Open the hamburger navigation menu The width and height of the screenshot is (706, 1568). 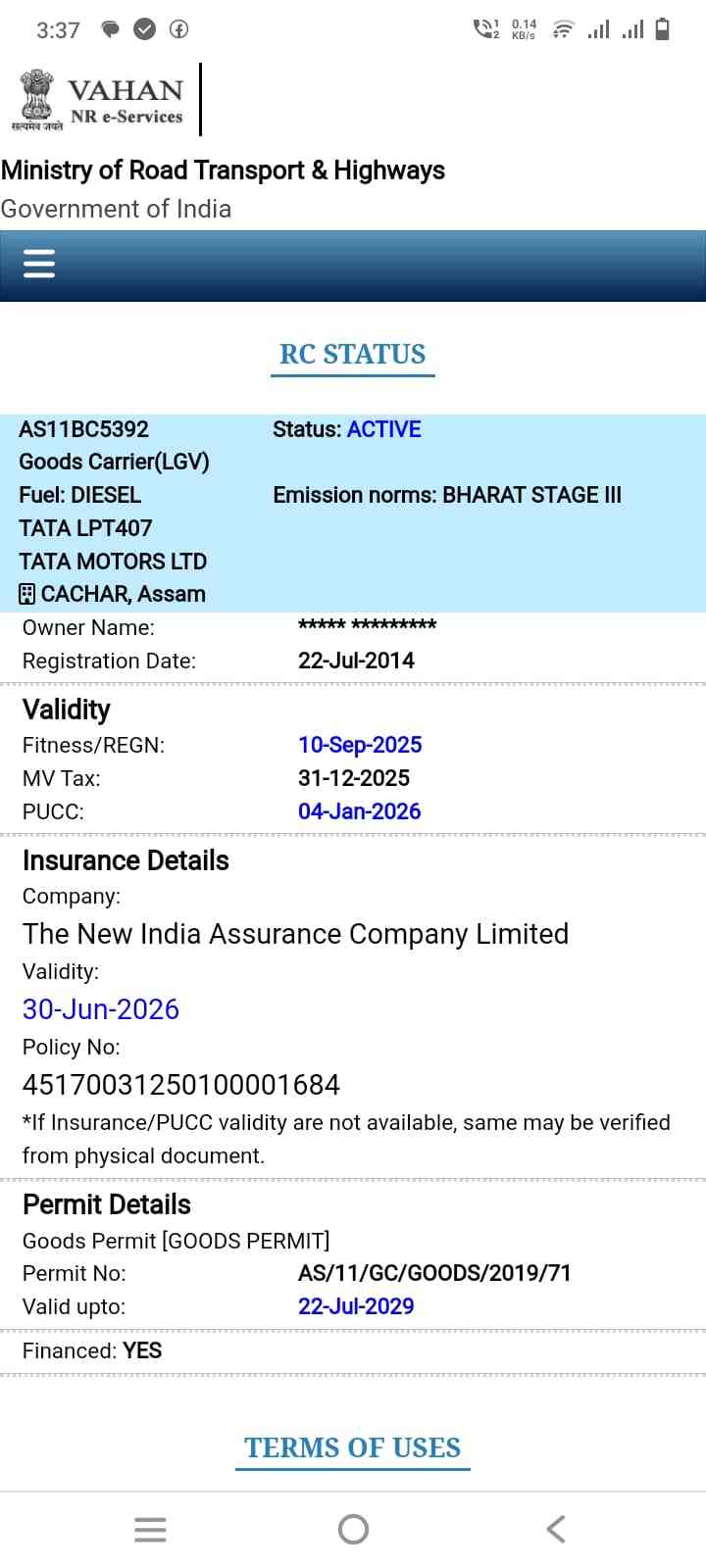[x=38, y=264]
